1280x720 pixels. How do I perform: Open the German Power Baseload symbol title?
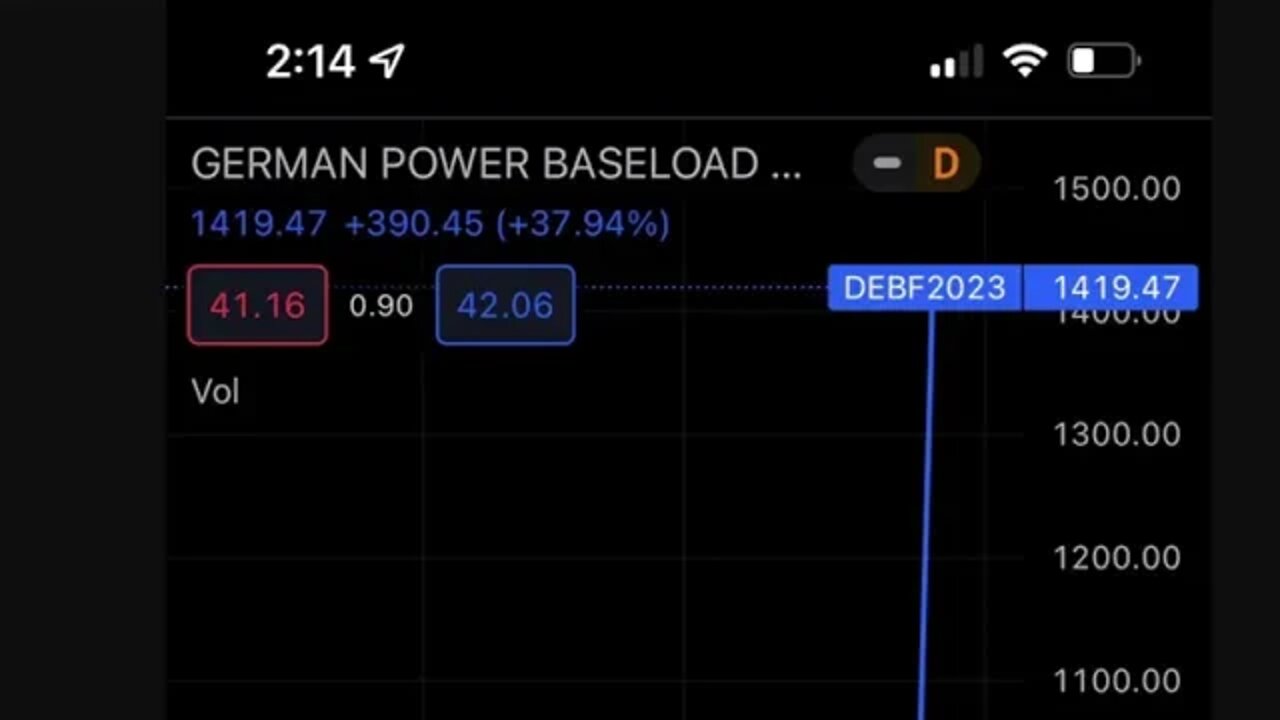[x=495, y=163]
